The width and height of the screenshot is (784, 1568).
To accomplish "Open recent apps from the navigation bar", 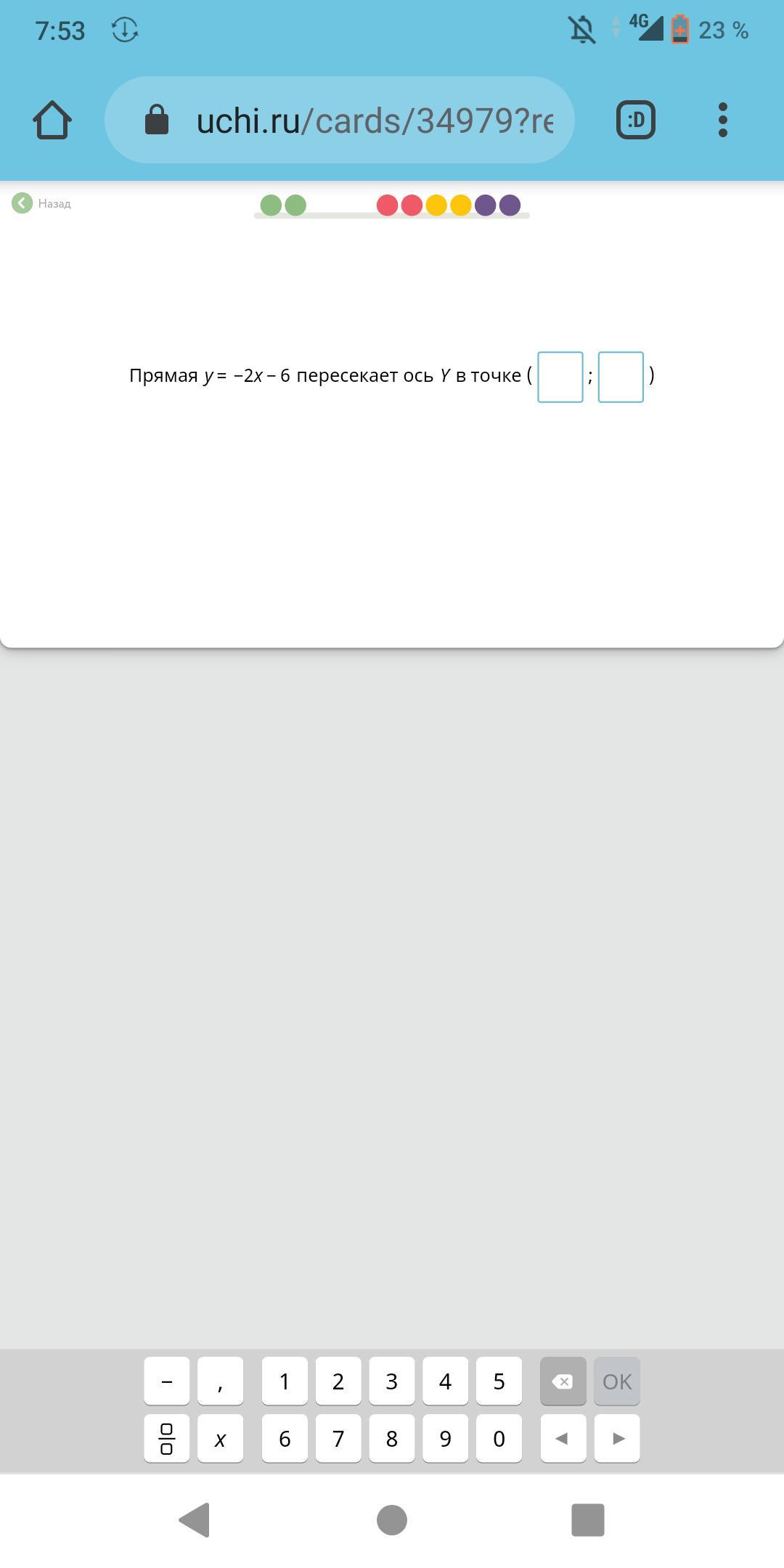I will pos(588,1520).
